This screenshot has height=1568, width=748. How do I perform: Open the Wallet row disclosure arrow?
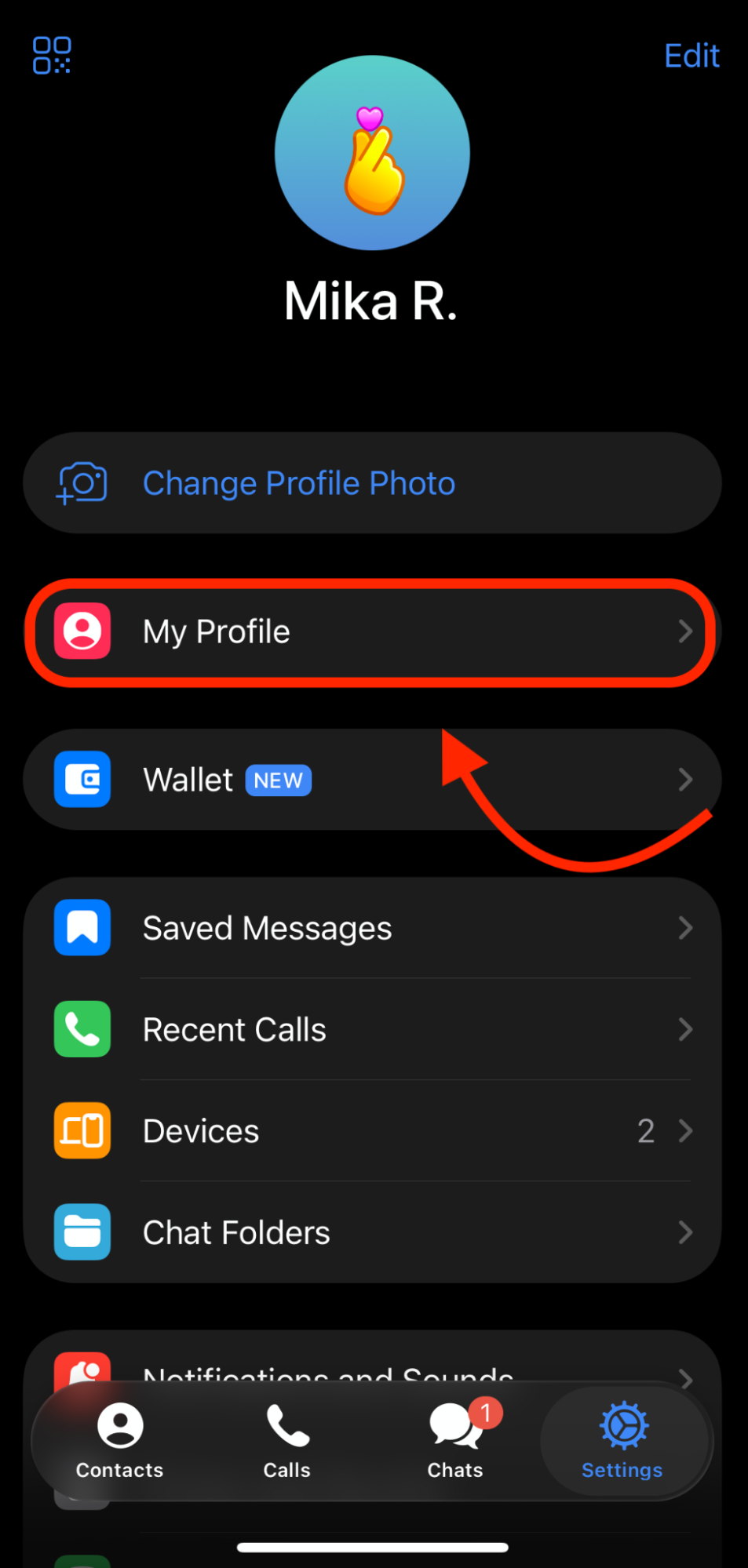click(685, 779)
